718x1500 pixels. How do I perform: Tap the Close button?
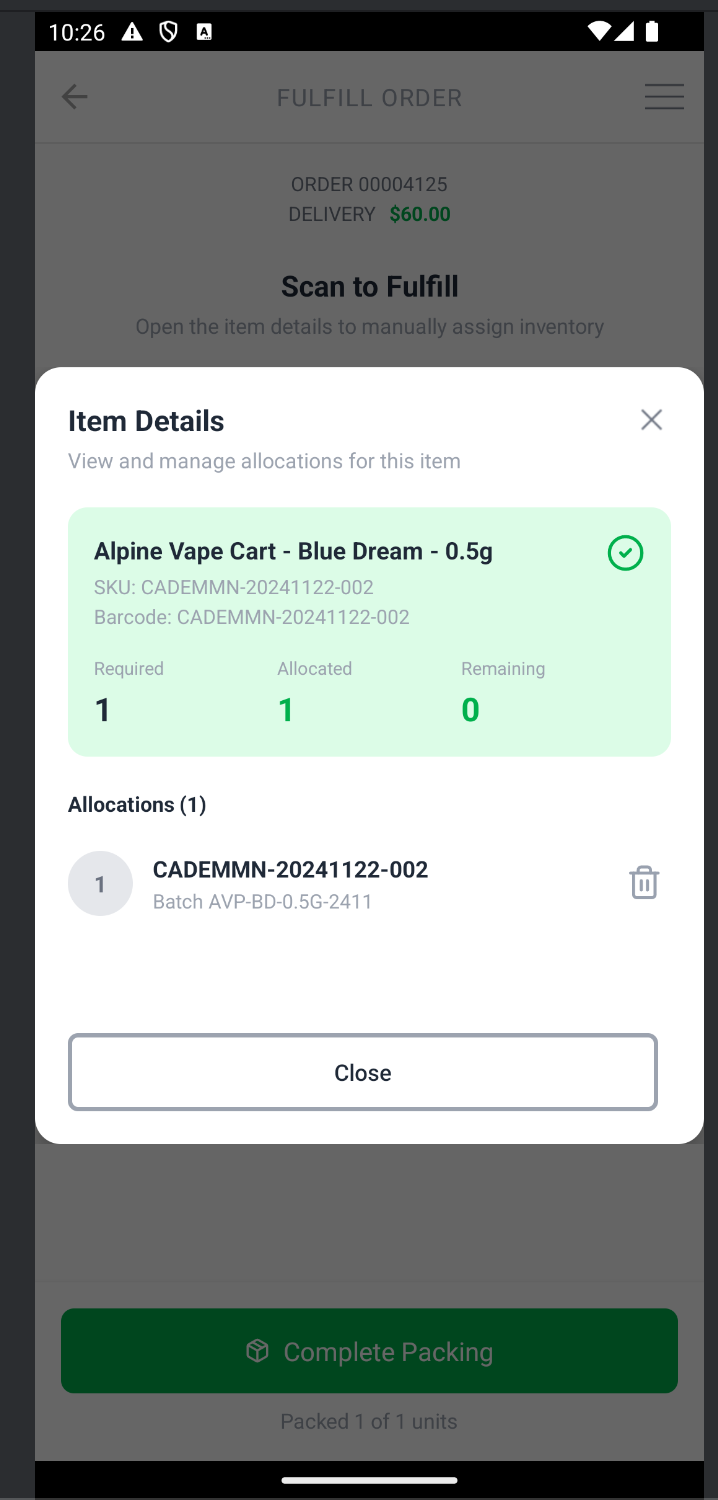[x=362, y=1072]
